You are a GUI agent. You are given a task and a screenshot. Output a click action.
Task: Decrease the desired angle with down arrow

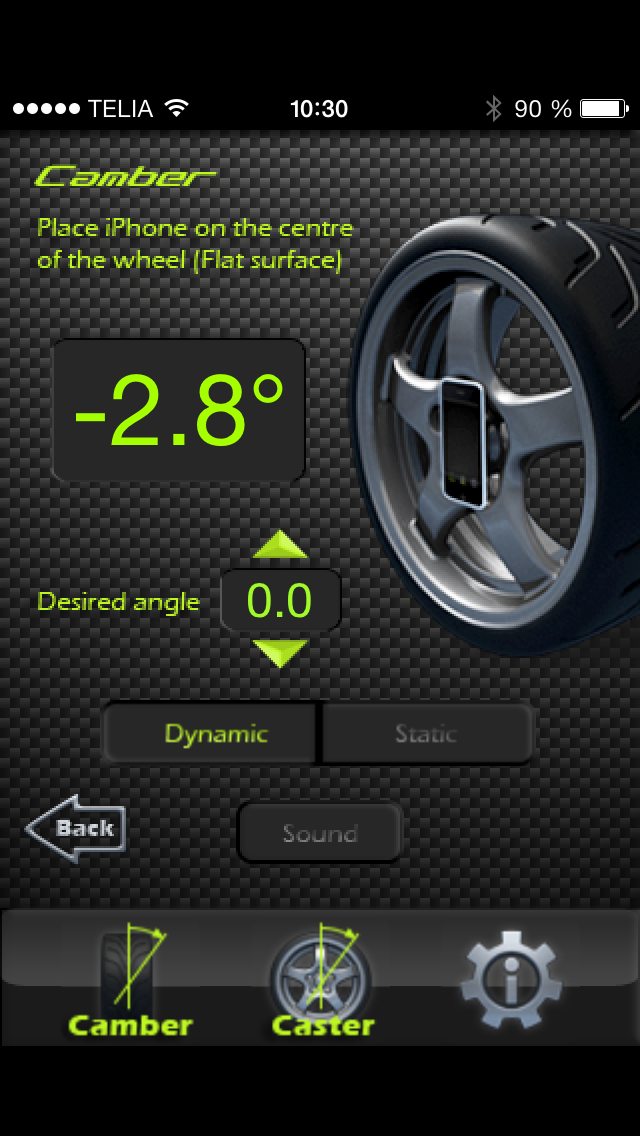pyautogui.click(x=280, y=653)
